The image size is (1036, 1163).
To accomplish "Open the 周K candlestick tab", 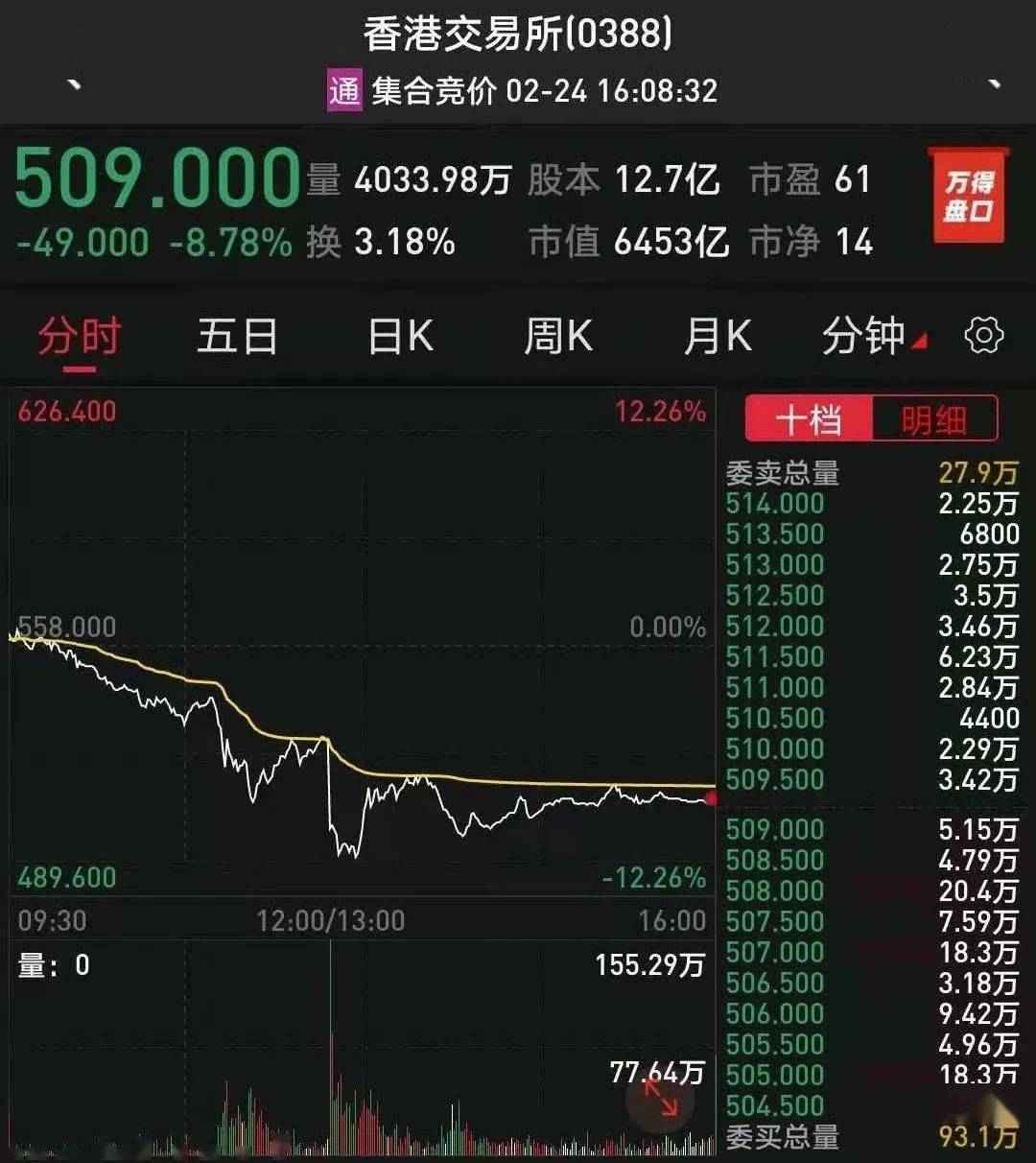I will click(558, 337).
